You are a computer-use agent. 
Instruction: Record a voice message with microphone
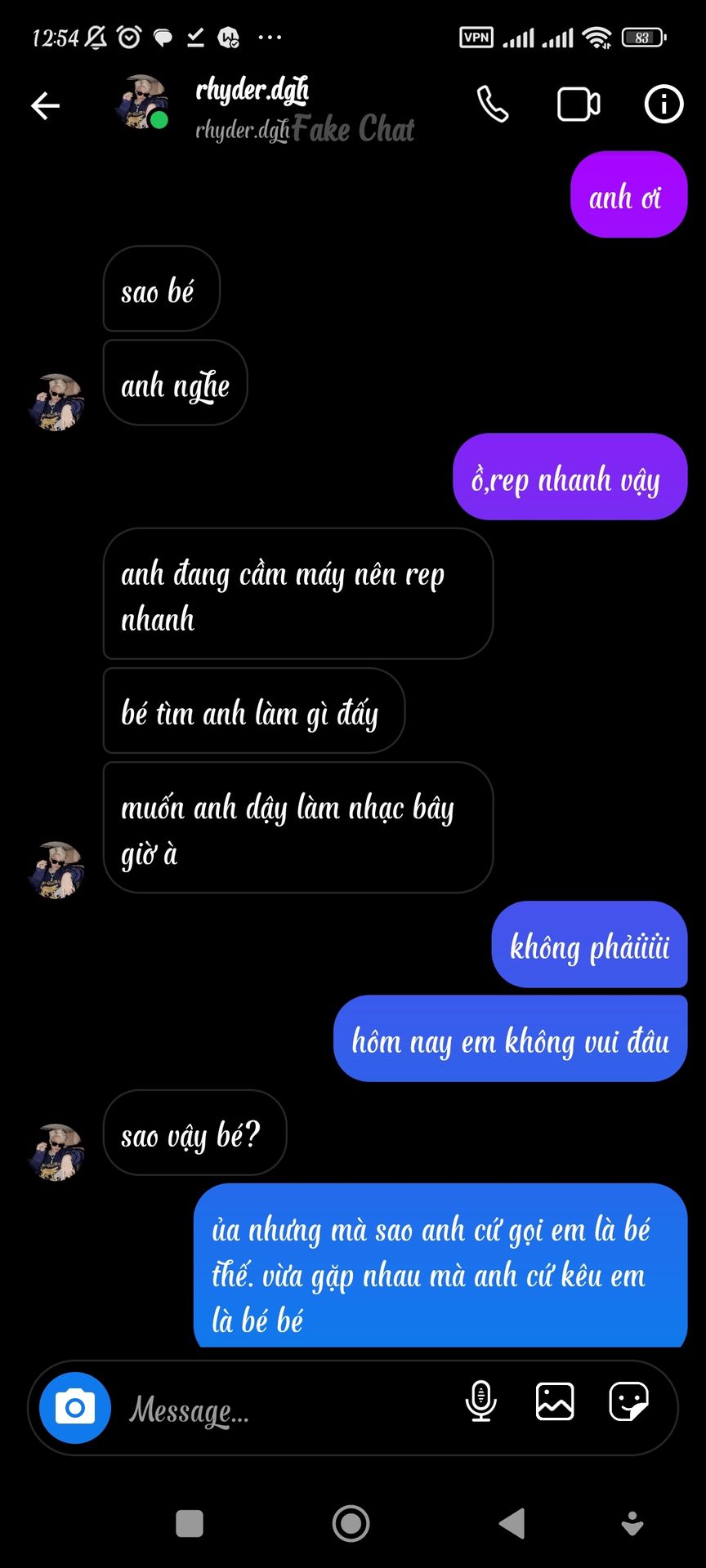(x=480, y=1401)
